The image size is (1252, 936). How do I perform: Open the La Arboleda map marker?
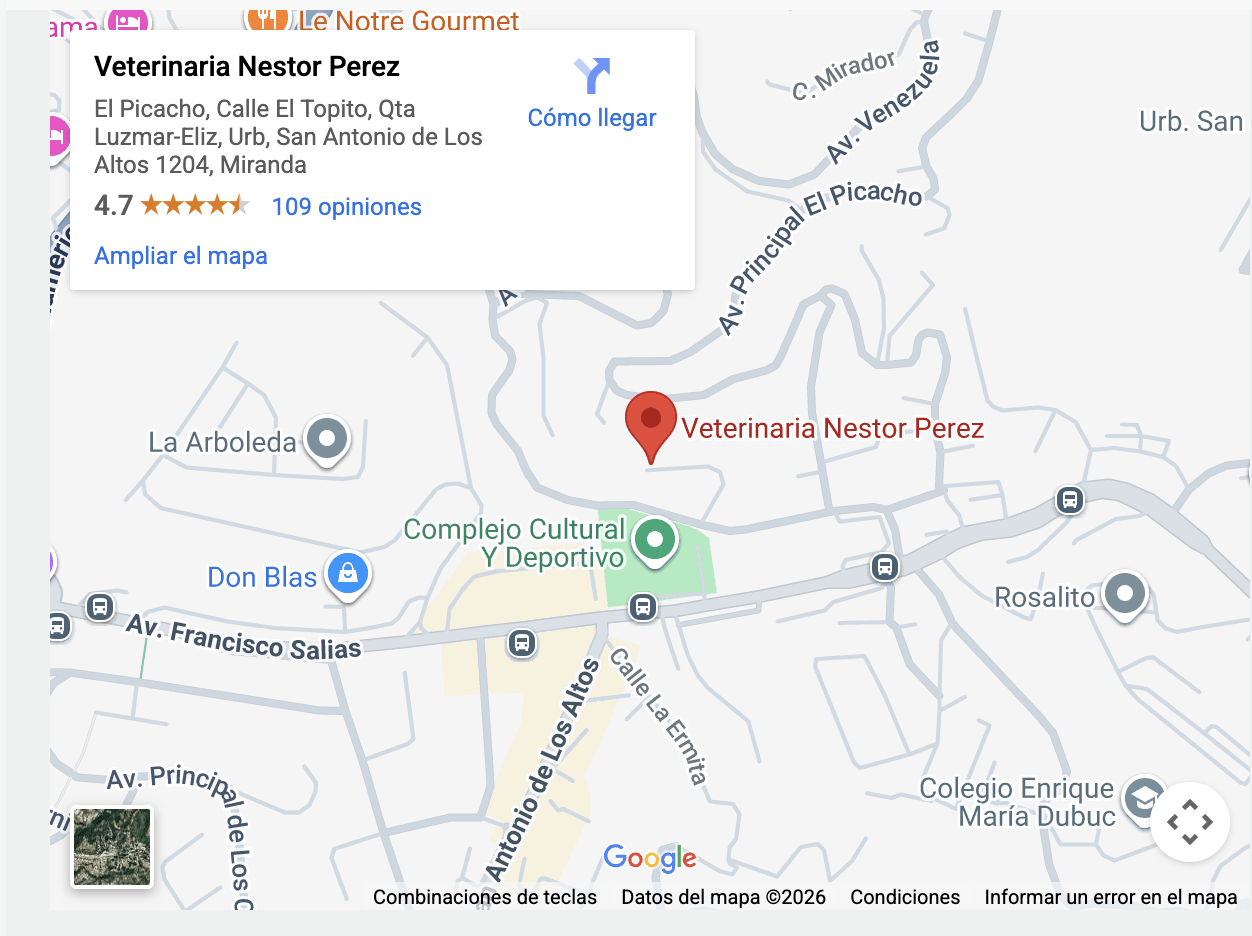[327, 438]
